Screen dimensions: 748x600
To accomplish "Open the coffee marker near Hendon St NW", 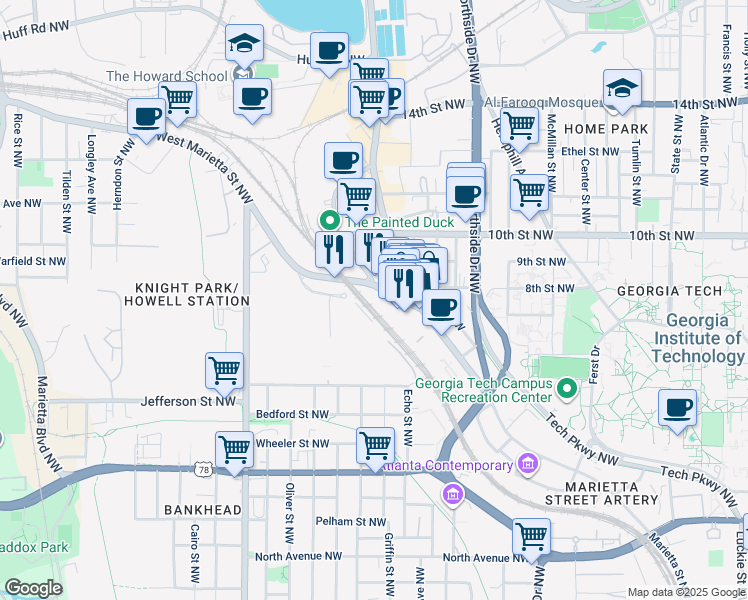I will point(147,117).
